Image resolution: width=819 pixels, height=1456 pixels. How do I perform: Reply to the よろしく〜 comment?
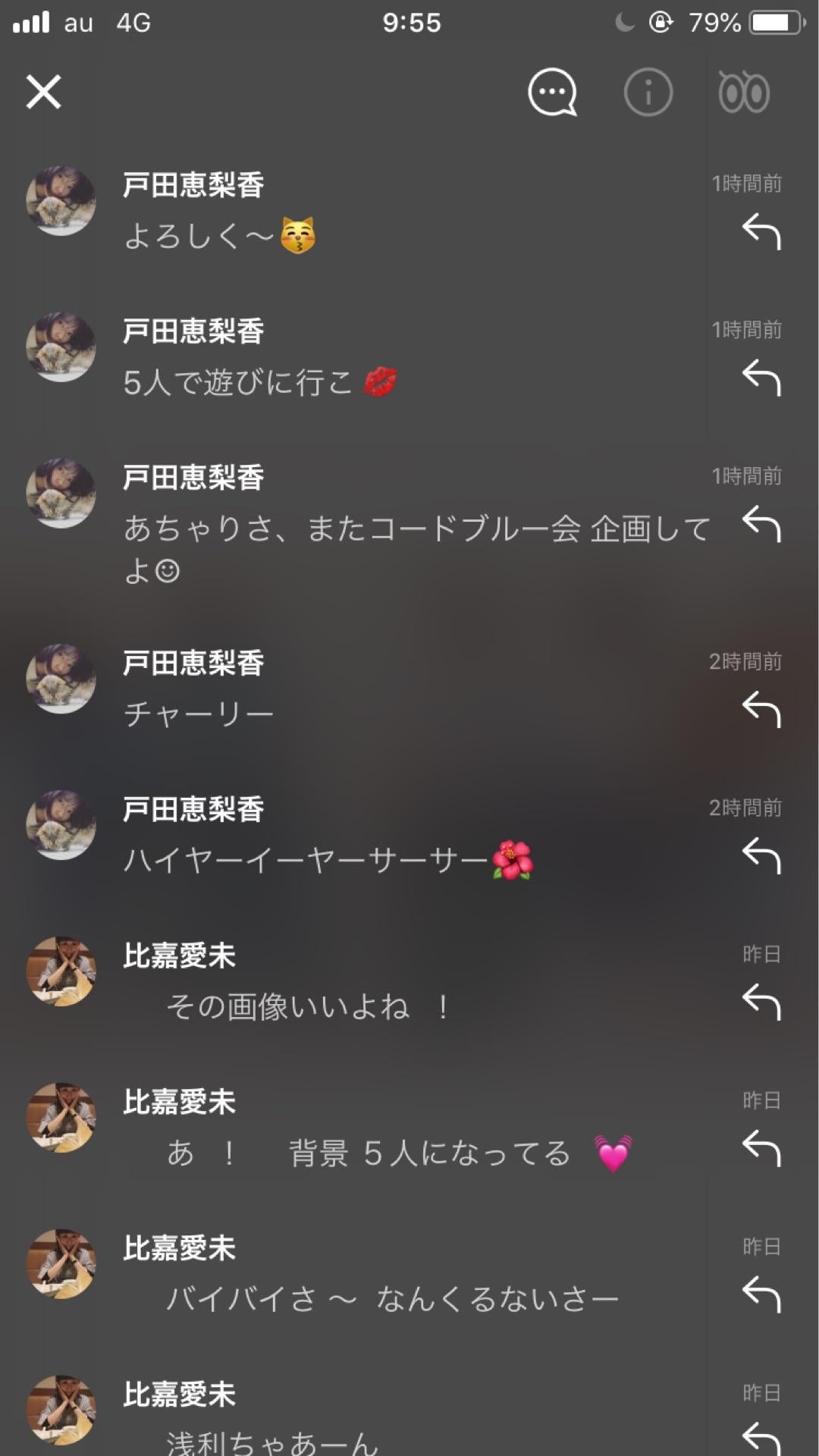tap(762, 233)
